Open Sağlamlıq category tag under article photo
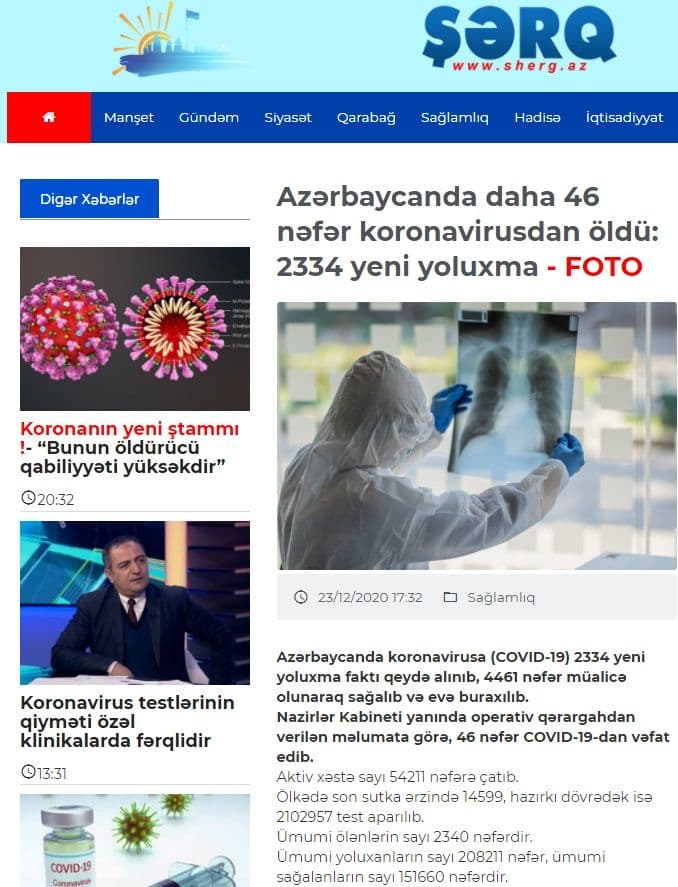The height and width of the screenshot is (887, 678). [500, 597]
